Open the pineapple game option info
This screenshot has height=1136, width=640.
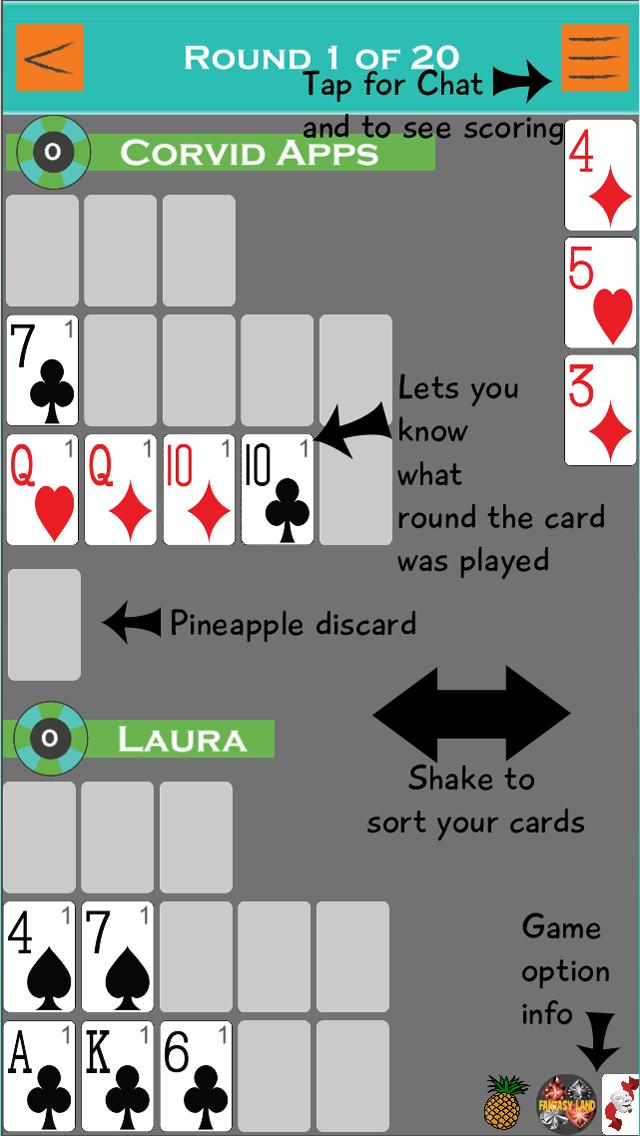(x=506, y=1103)
